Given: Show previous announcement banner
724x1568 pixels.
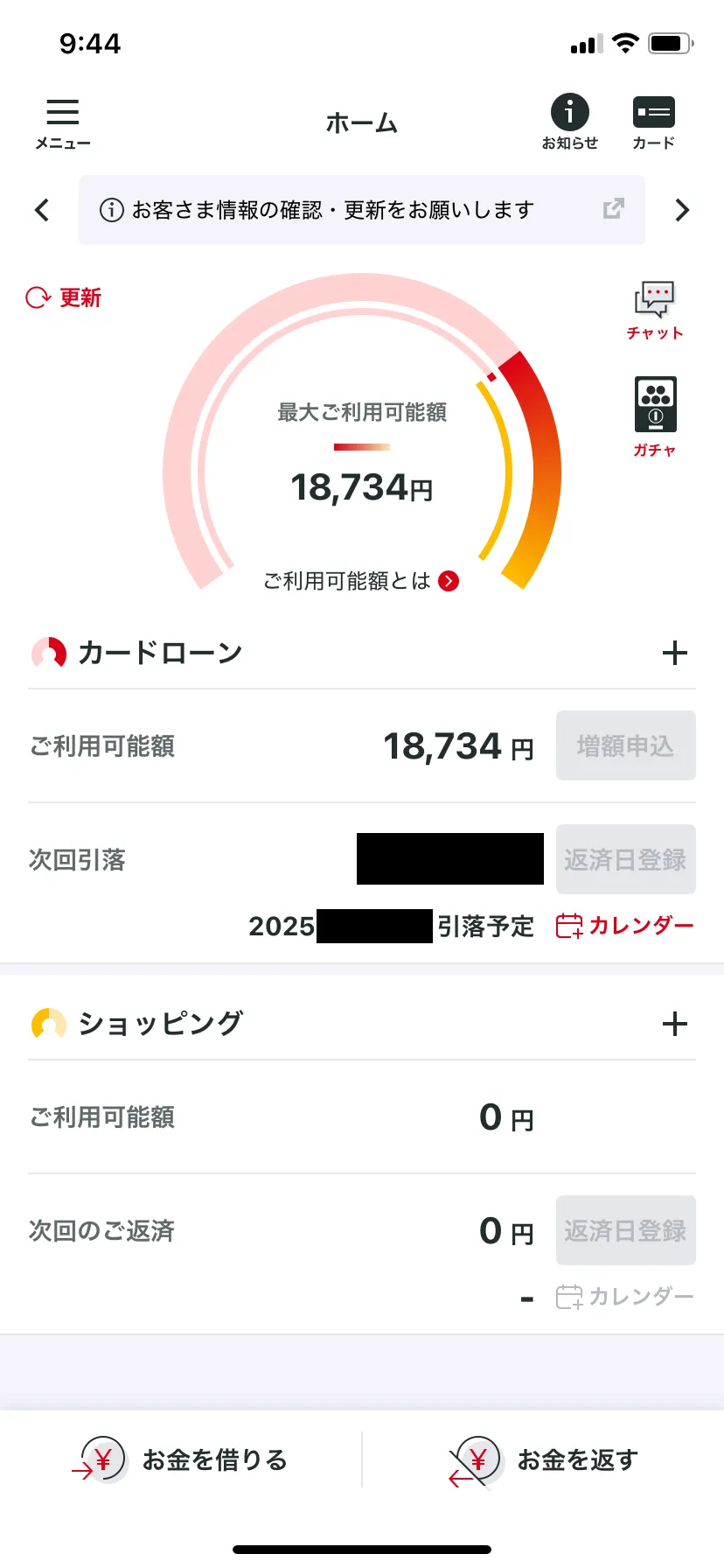Looking at the screenshot, I should coord(42,210).
